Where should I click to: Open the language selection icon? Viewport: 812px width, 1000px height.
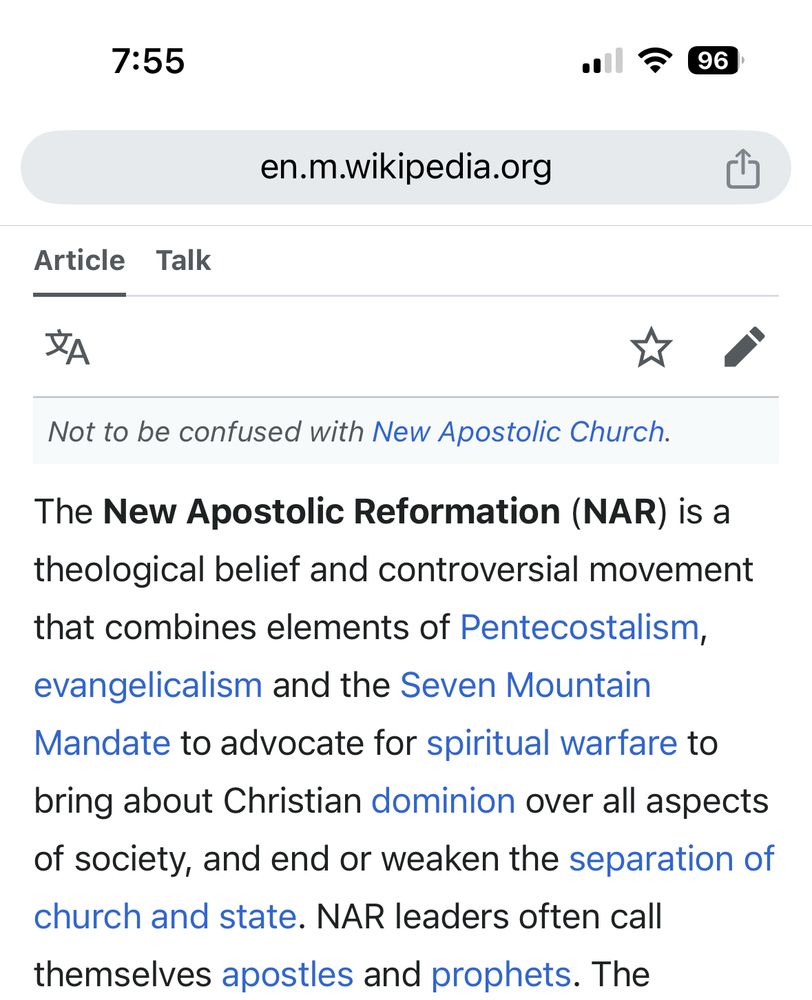click(x=67, y=347)
